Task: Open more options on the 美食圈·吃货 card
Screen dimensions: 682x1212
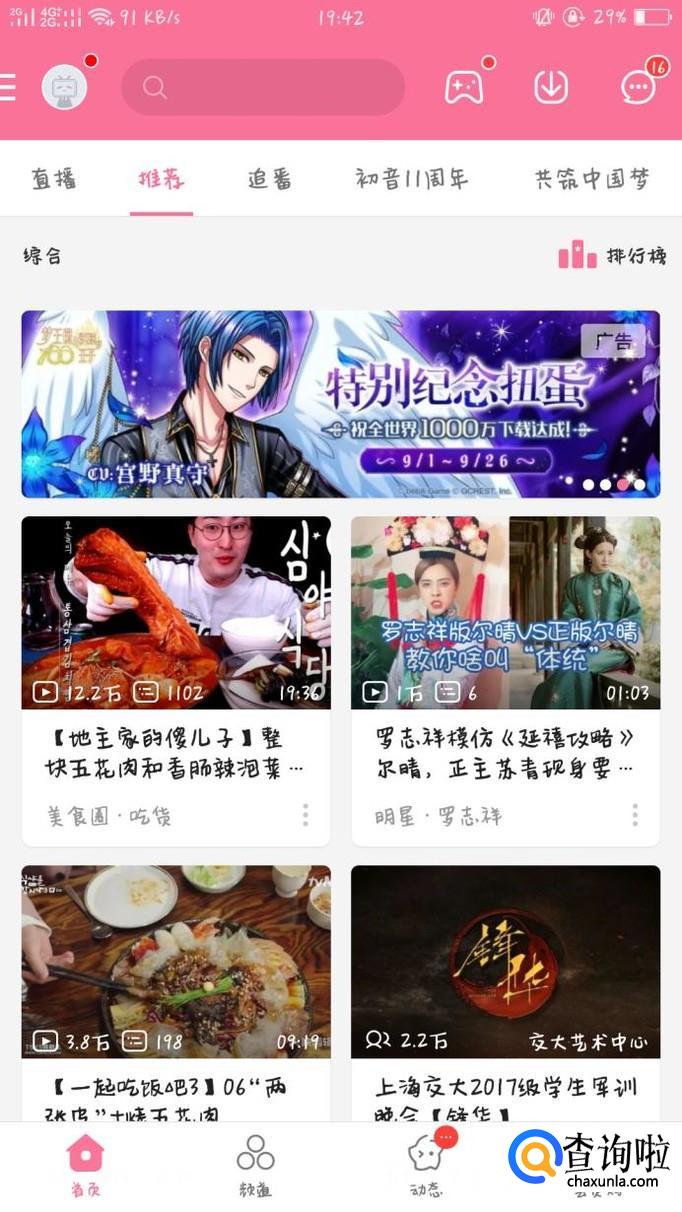Action: point(305,815)
